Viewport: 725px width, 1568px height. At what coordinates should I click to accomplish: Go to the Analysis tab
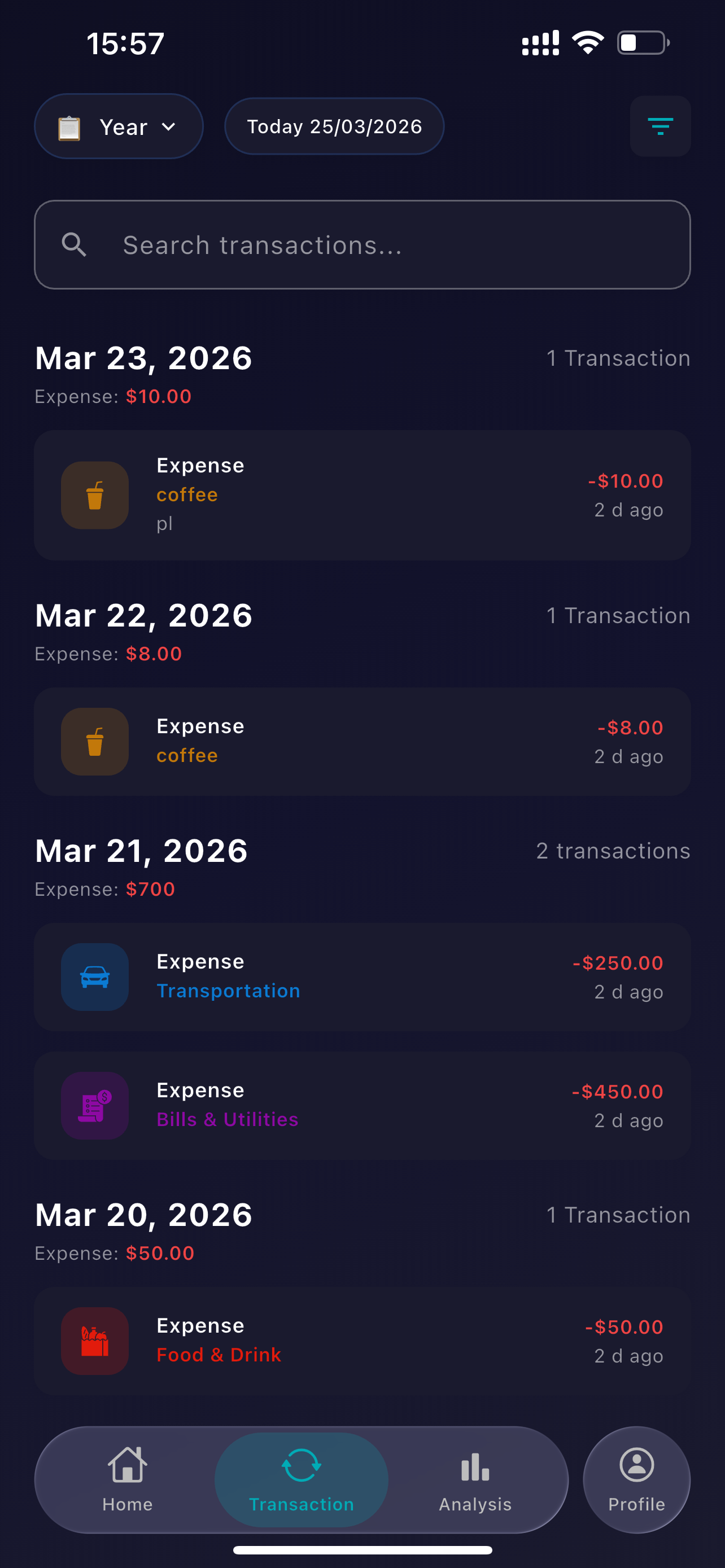[x=475, y=1479]
